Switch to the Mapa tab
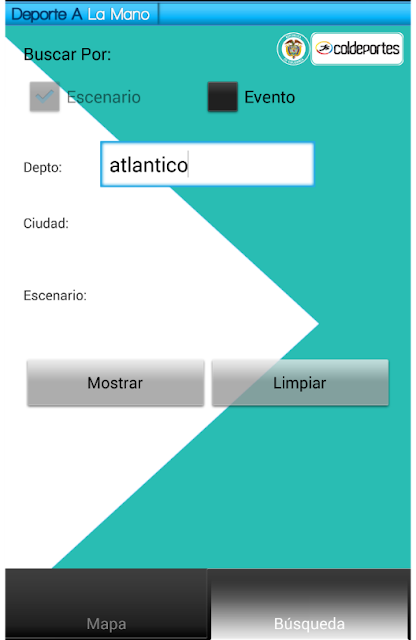 click(106, 604)
